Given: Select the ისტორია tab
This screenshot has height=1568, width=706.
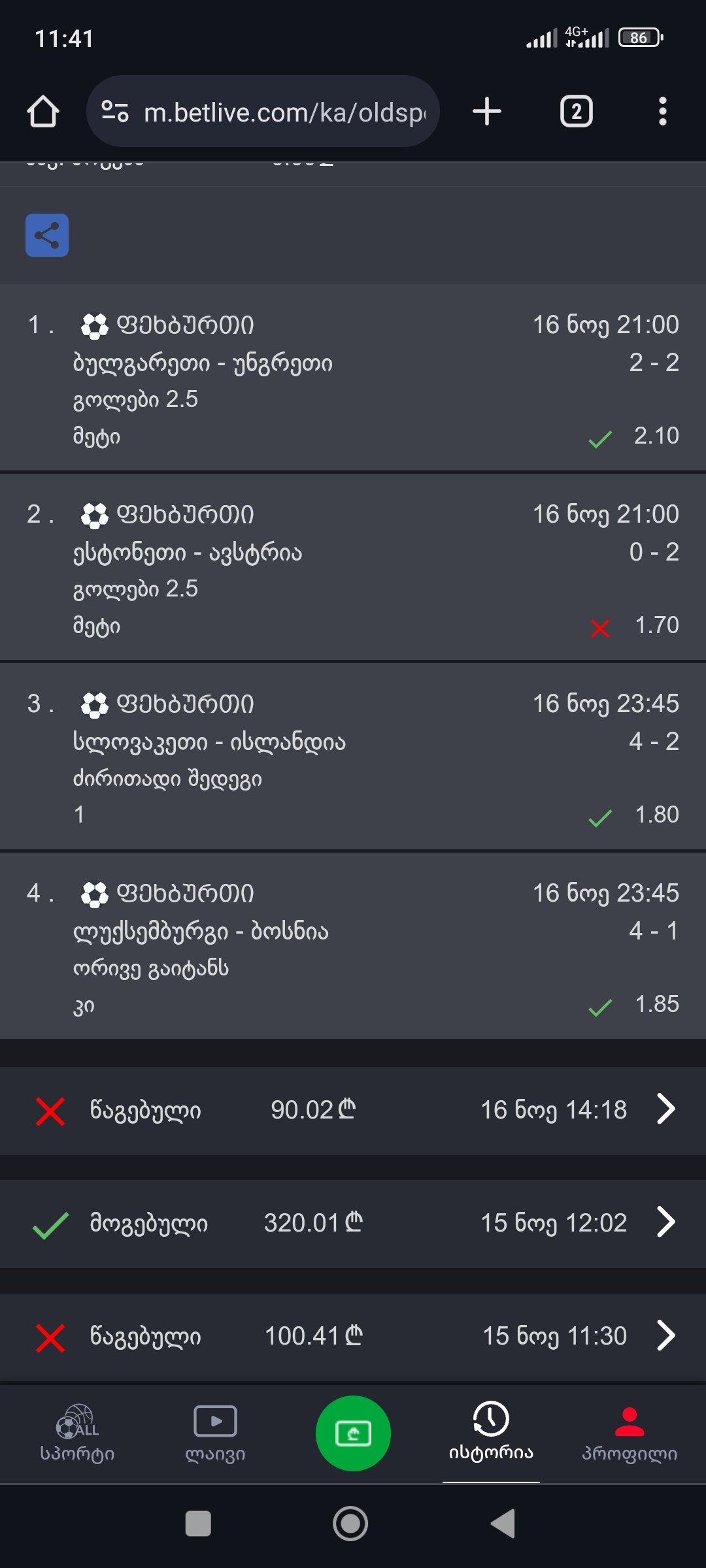Looking at the screenshot, I should pyautogui.click(x=491, y=1433).
